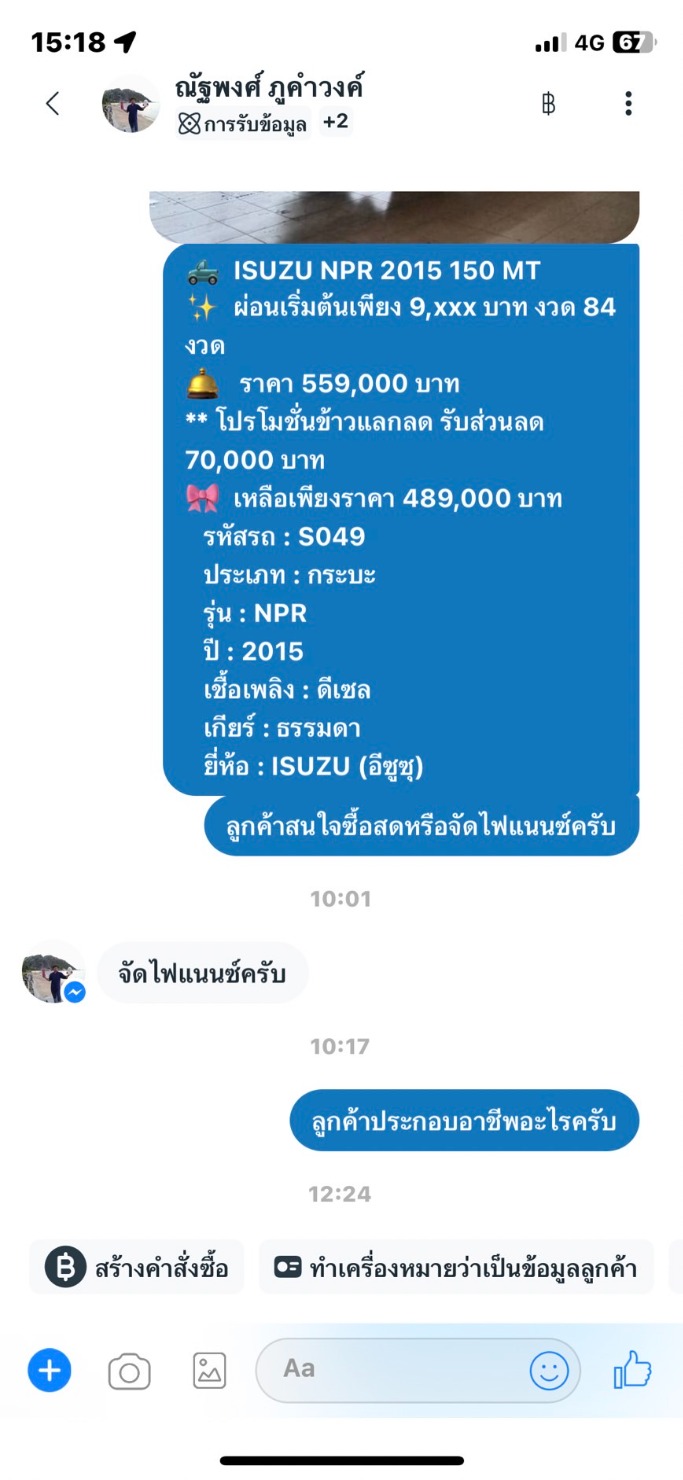Select ทำเครื่องหมายว่าเป็นข้อมูลลูกค้า chip

pos(456,1268)
